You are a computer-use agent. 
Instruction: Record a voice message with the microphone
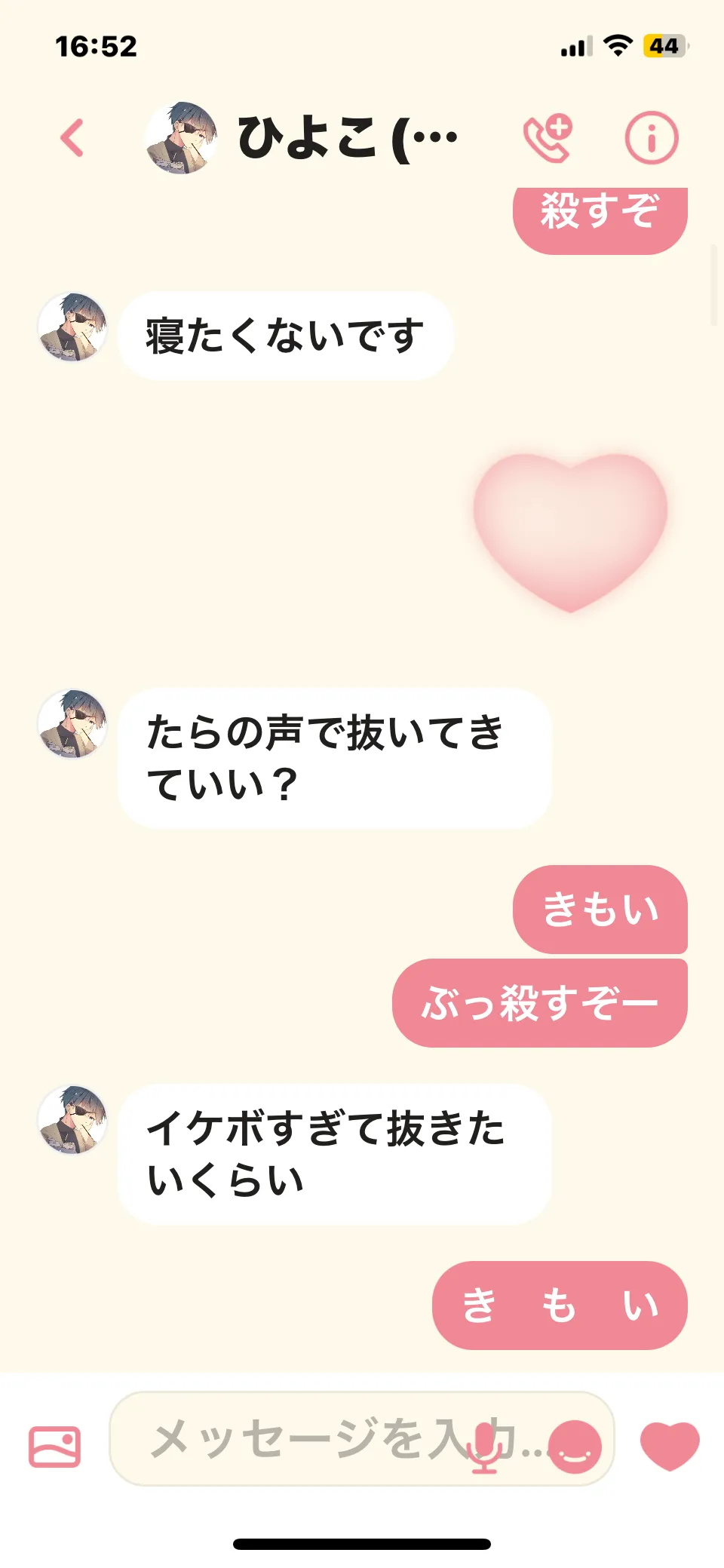[x=483, y=1447]
